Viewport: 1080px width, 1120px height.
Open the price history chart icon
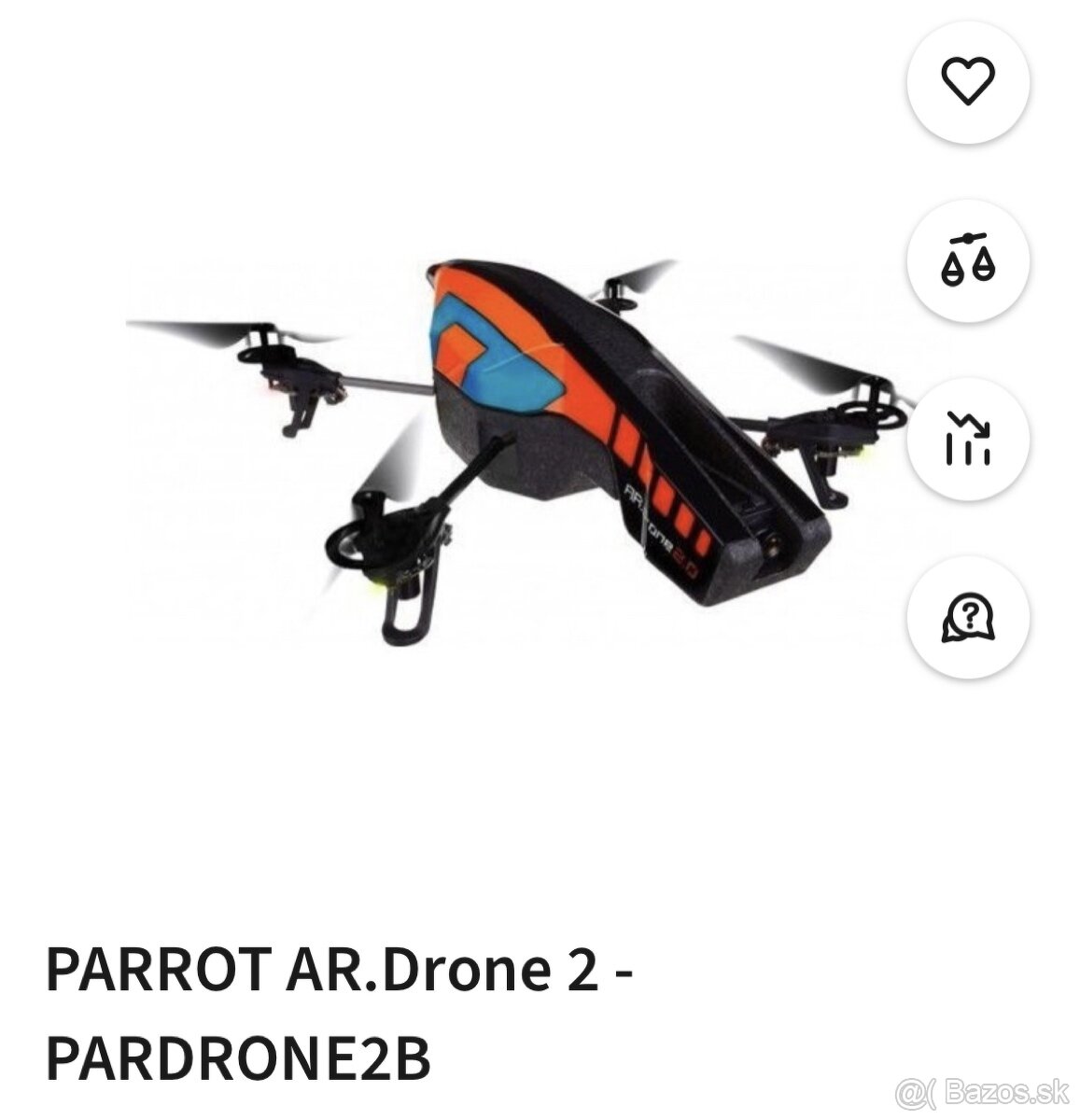coord(967,437)
